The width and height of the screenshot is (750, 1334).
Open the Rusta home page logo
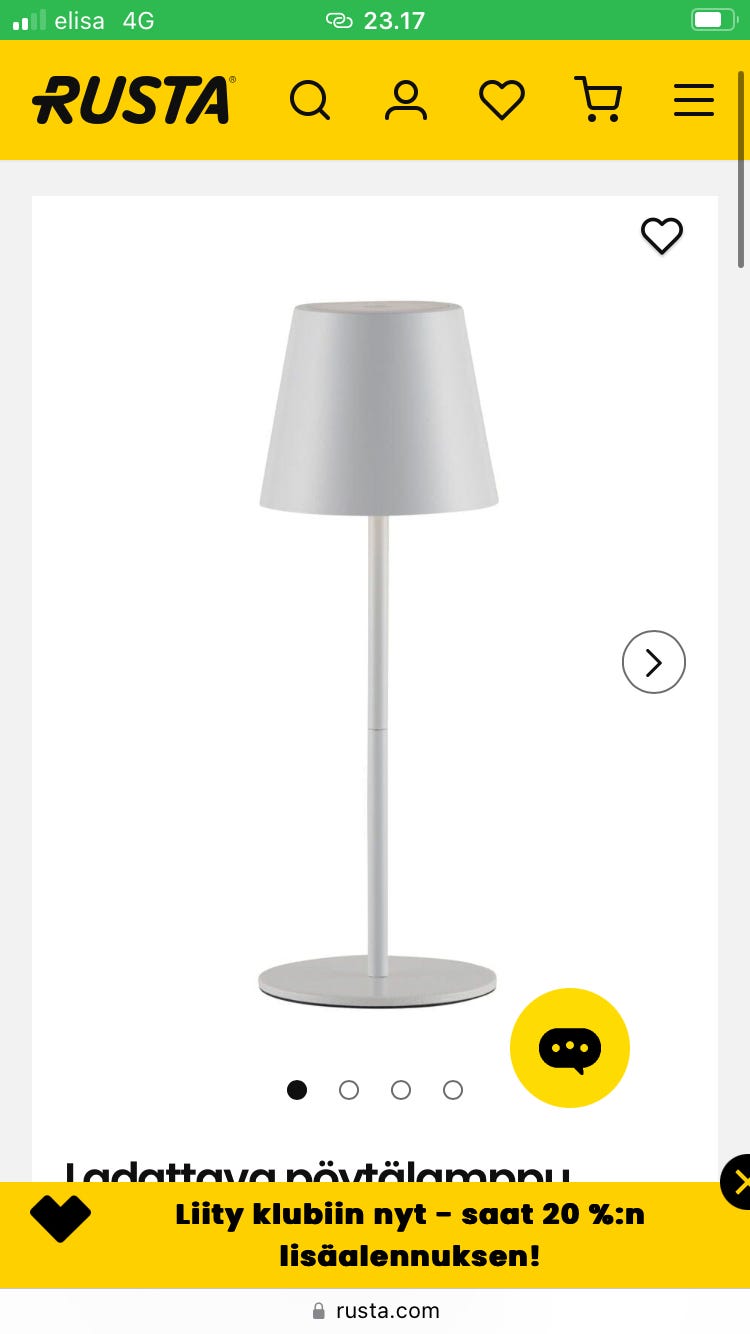coord(134,100)
